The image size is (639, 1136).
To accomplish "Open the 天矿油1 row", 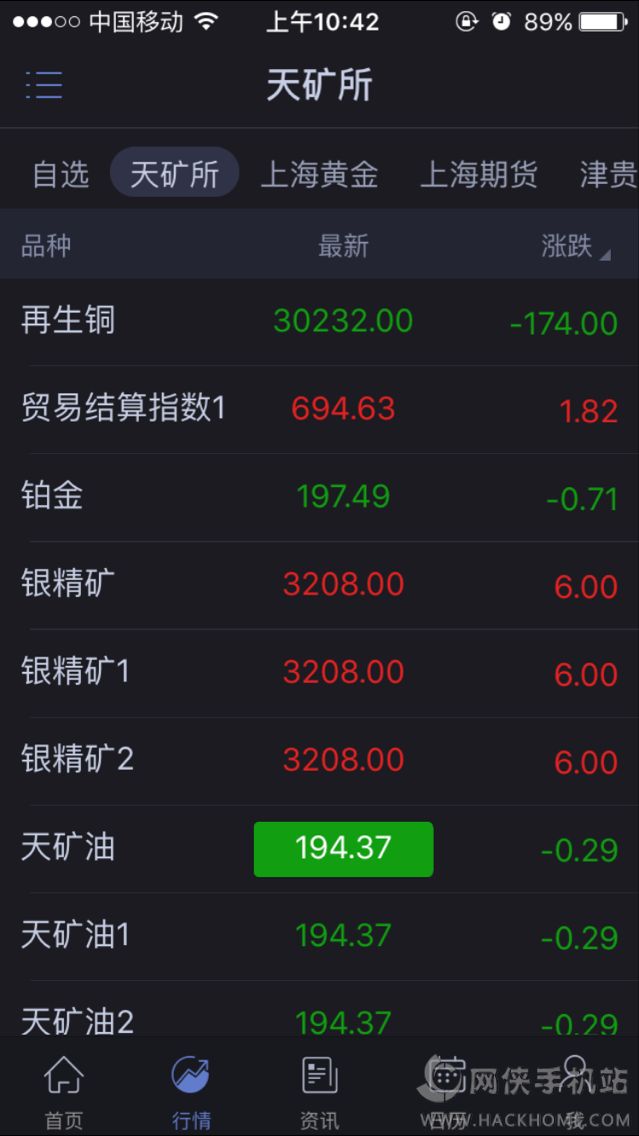I will coord(319,936).
